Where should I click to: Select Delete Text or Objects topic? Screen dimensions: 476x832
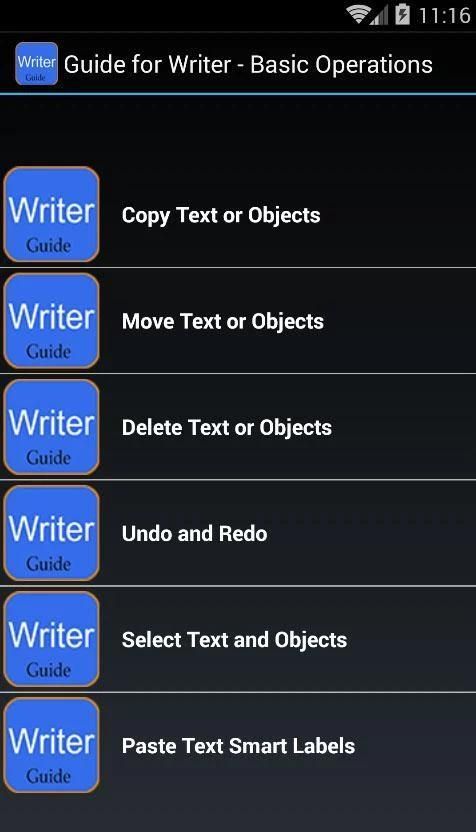(238, 427)
